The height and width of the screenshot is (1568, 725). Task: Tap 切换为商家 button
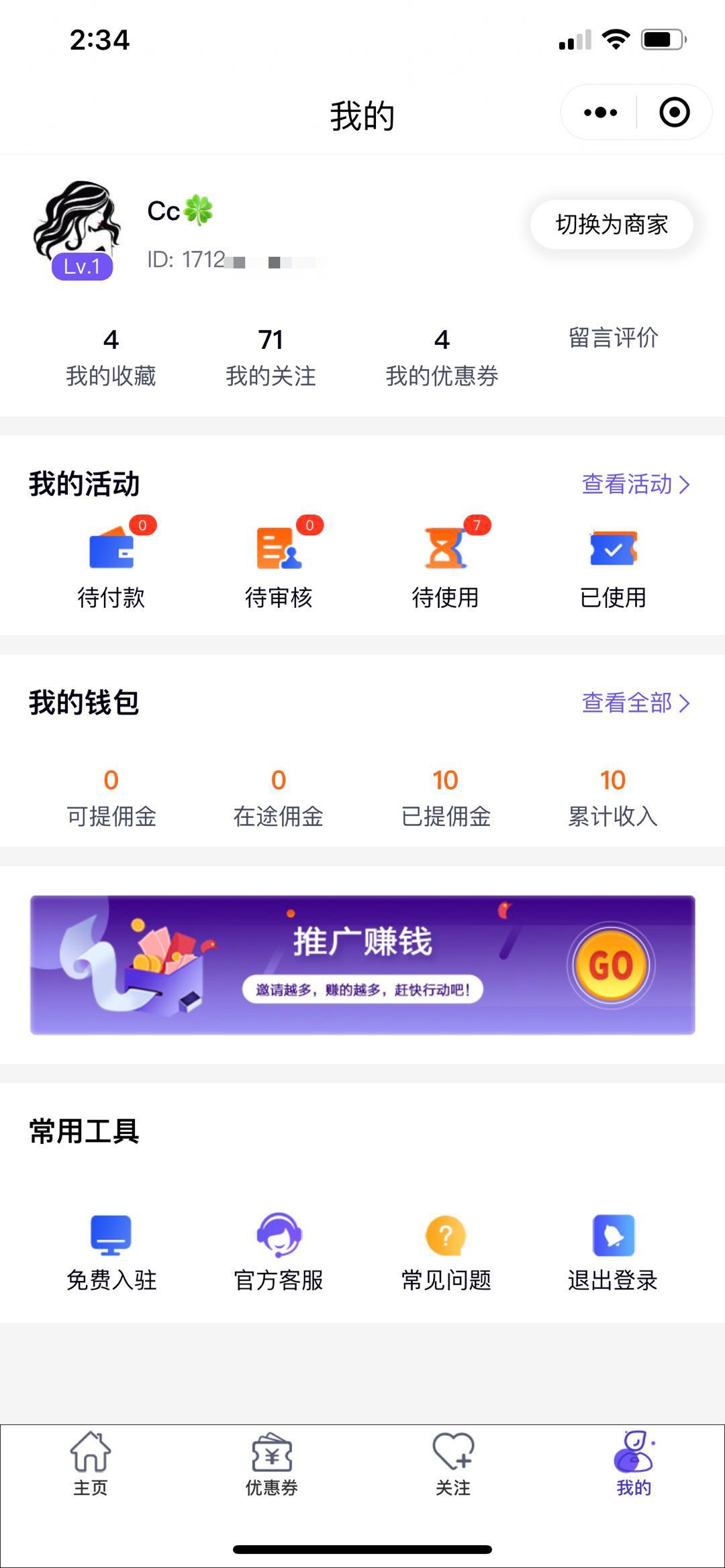coord(612,225)
